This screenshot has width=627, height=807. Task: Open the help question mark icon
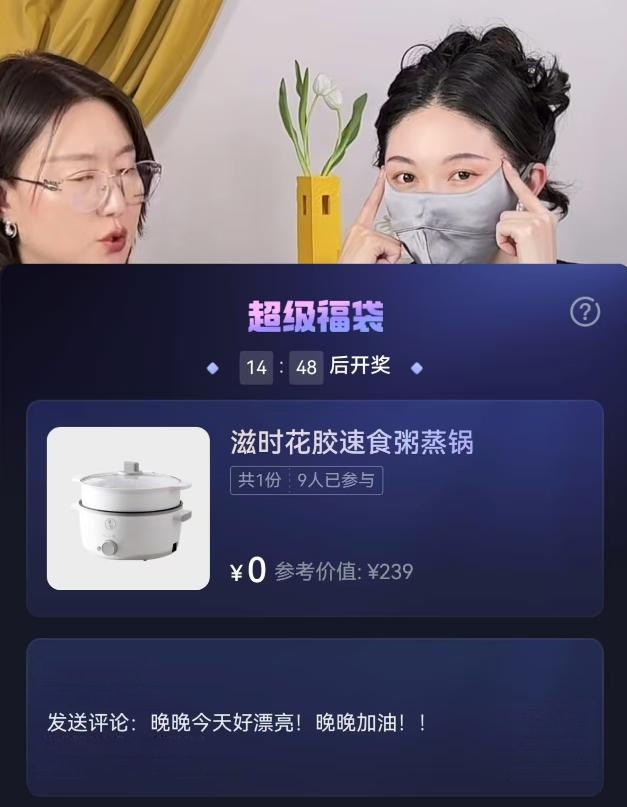(x=585, y=312)
